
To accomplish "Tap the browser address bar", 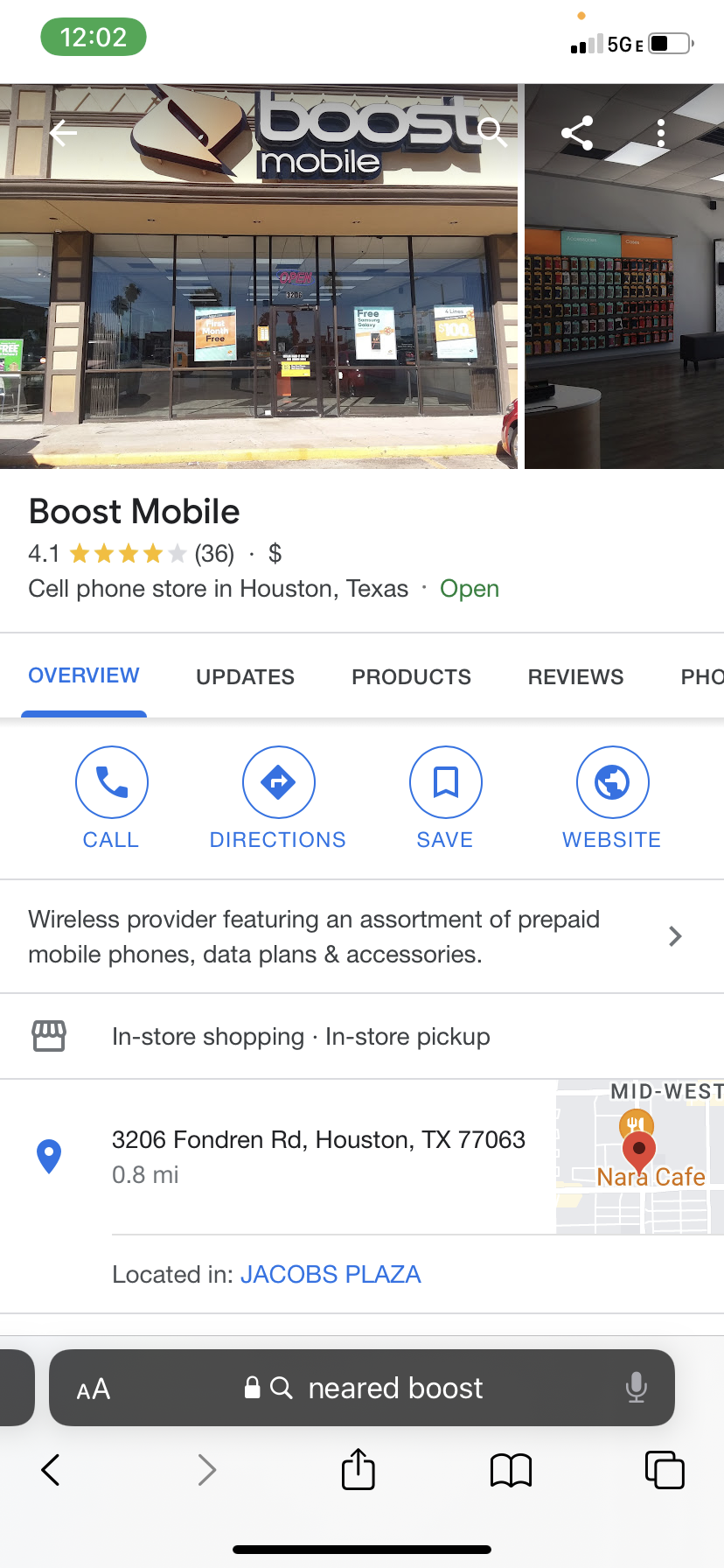I will tap(393, 1388).
